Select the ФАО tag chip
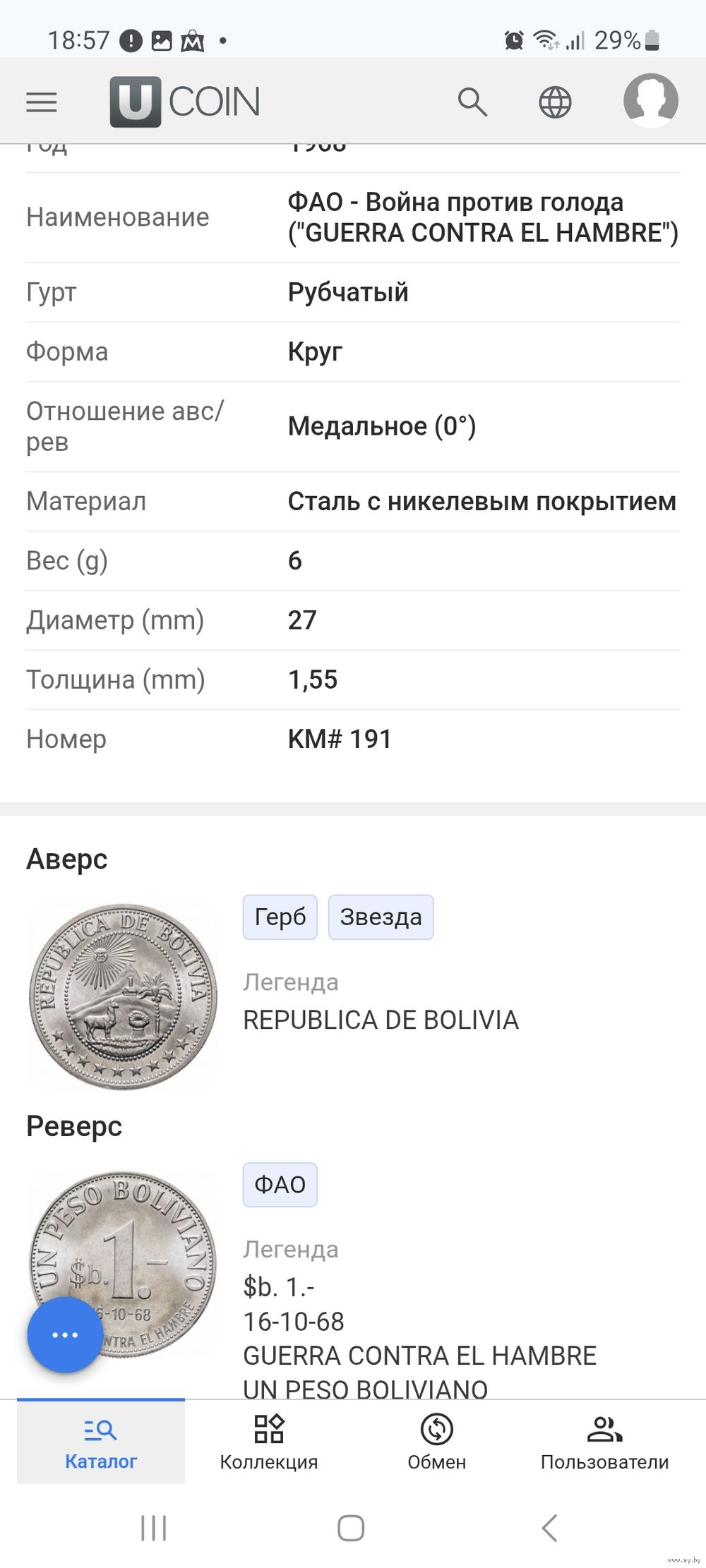Viewport: 706px width, 1568px height. click(x=280, y=1184)
